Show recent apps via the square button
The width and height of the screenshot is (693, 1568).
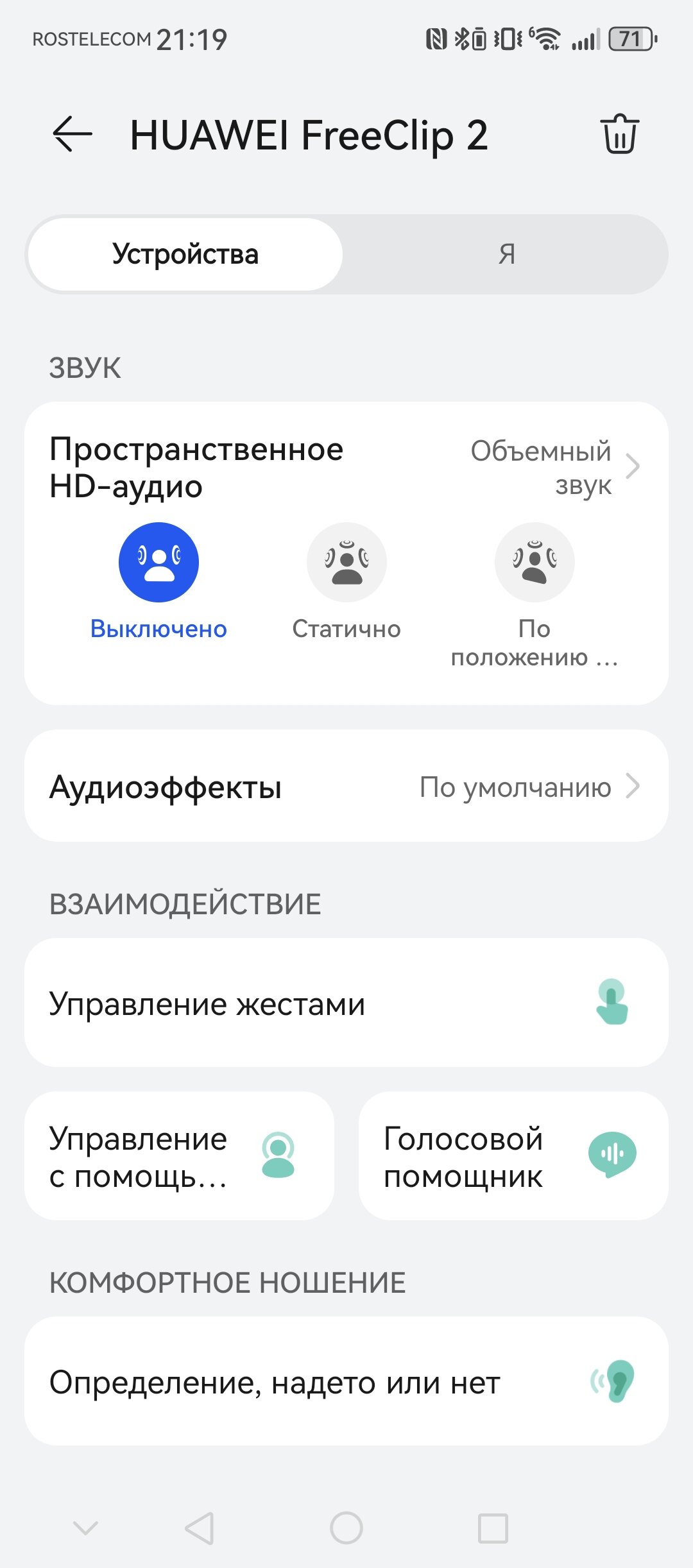click(x=493, y=1528)
